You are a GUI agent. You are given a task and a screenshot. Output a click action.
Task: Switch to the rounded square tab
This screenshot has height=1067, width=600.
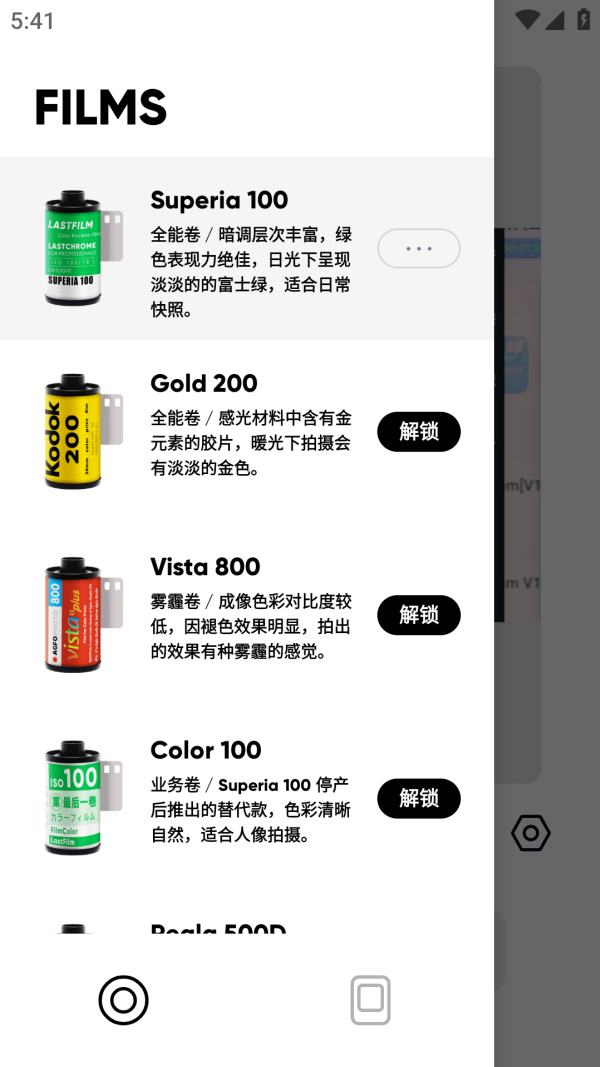coord(370,1000)
